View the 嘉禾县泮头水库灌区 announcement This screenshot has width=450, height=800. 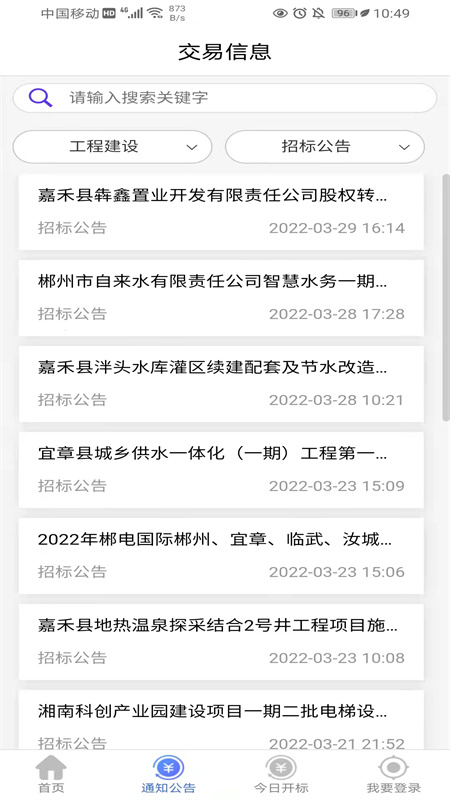(x=221, y=384)
